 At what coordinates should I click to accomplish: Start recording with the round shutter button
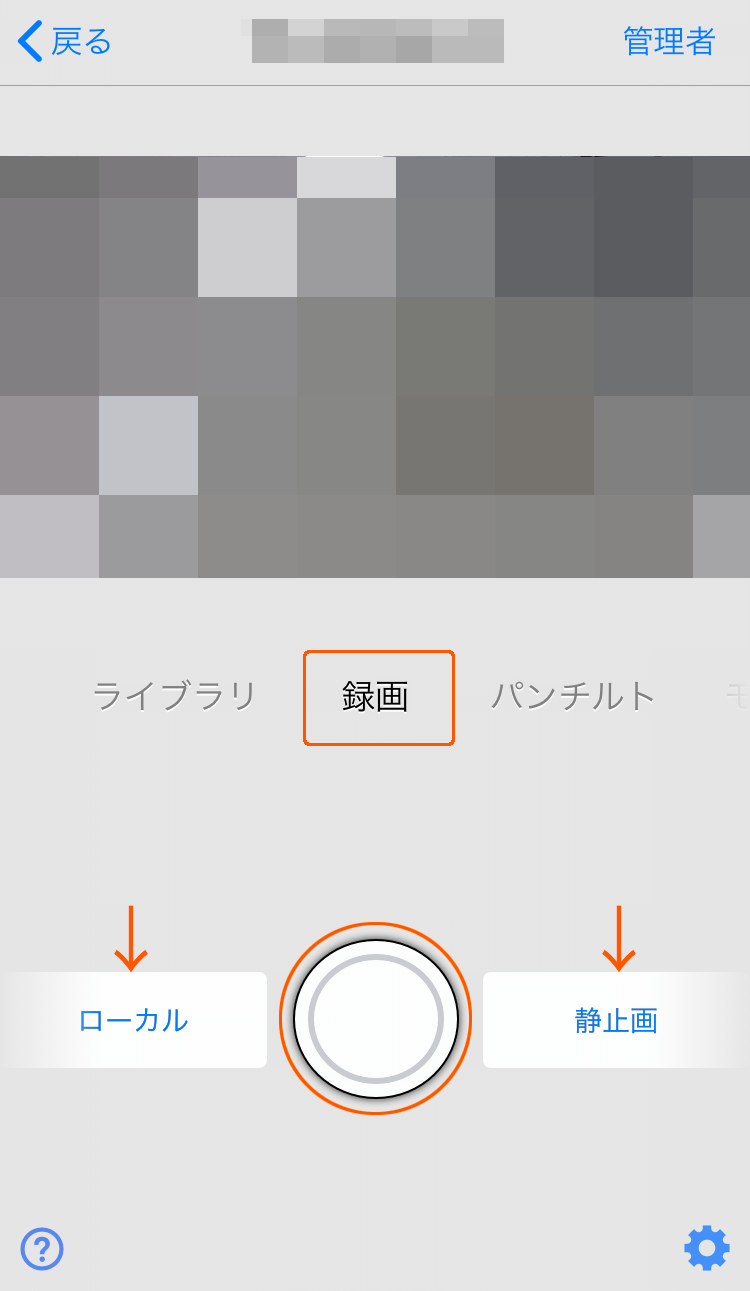pos(375,1019)
